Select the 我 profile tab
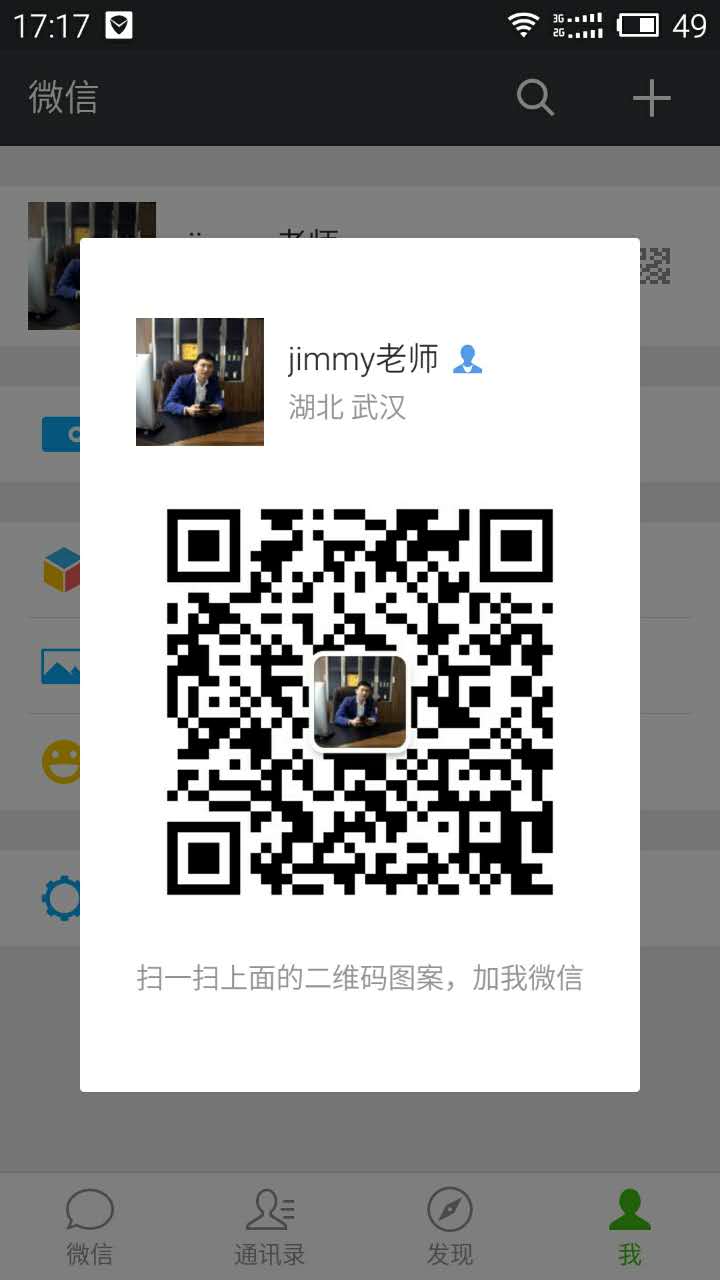The height and width of the screenshot is (1280, 720). (x=630, y=1227)
